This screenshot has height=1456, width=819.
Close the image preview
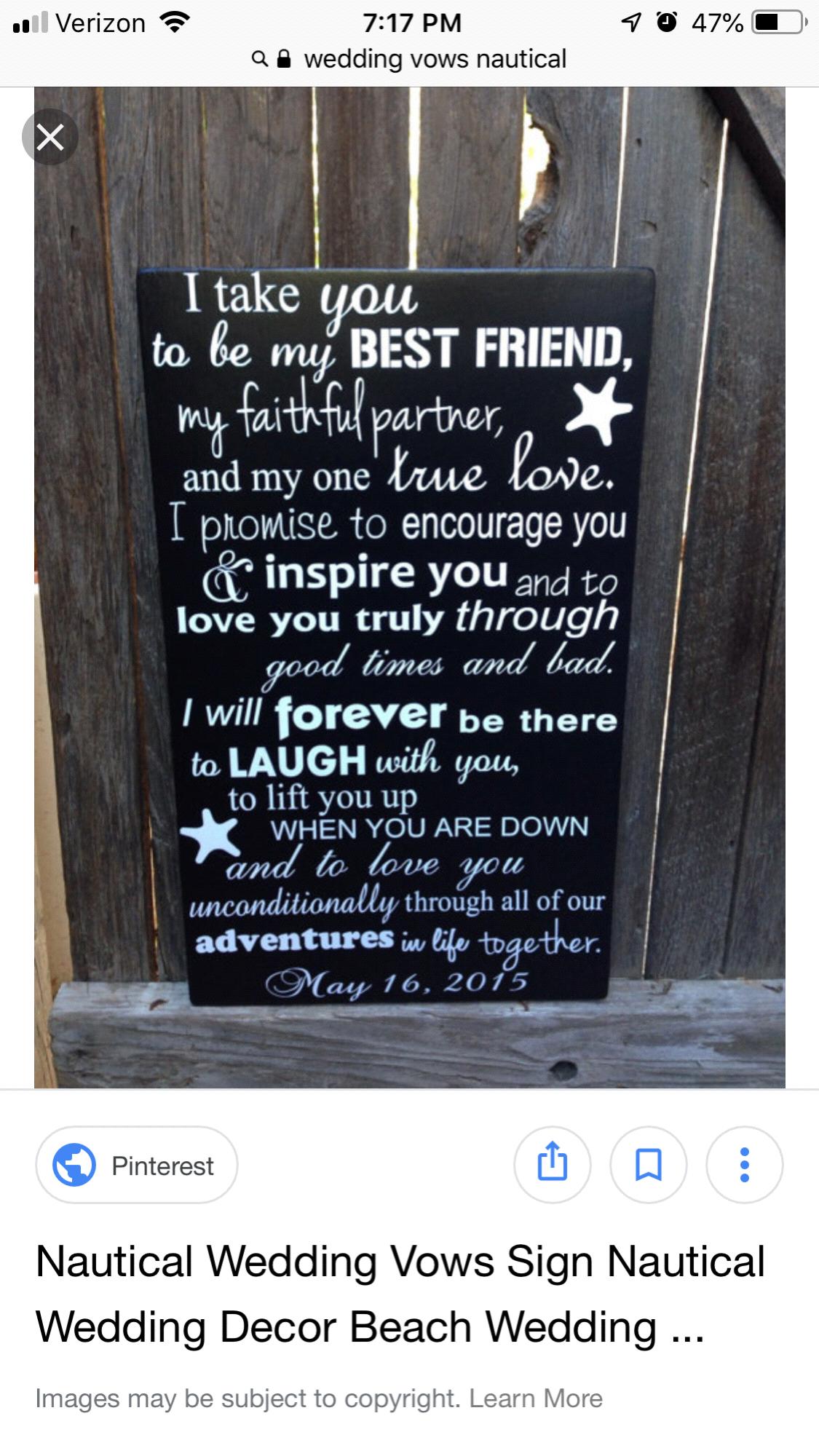point(50,137)
